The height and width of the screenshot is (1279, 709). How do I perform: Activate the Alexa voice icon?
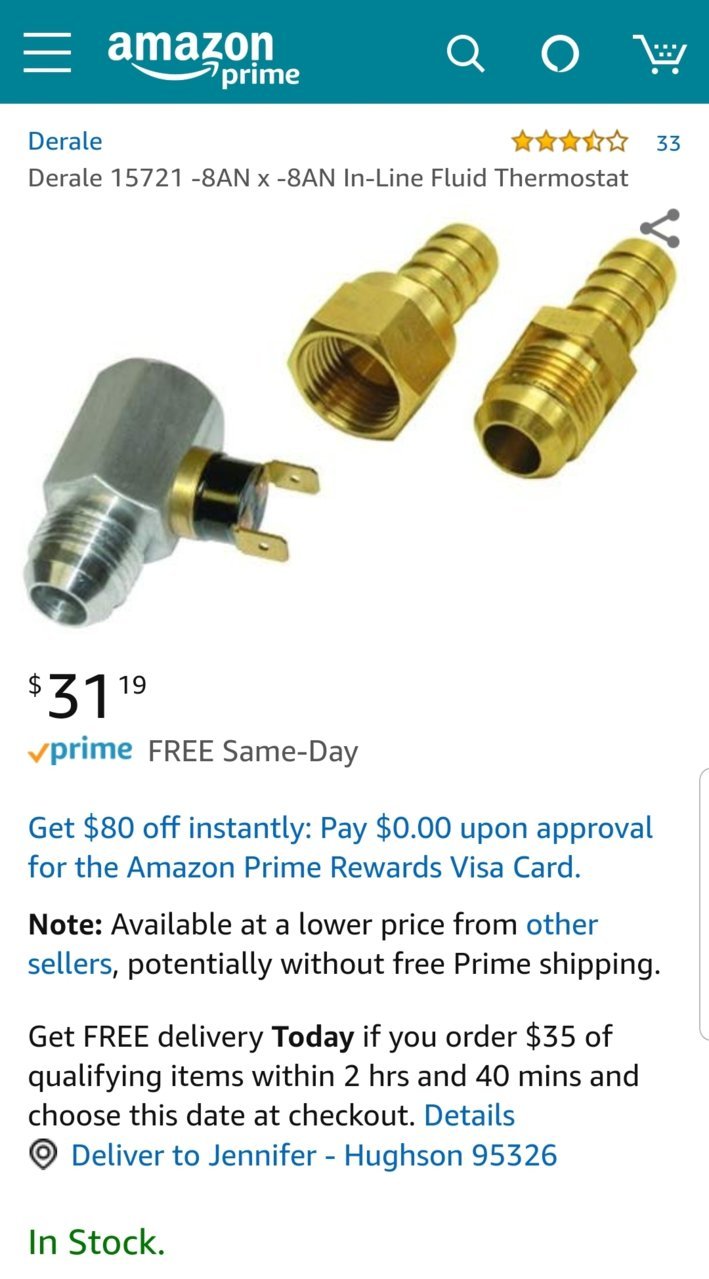560,54
